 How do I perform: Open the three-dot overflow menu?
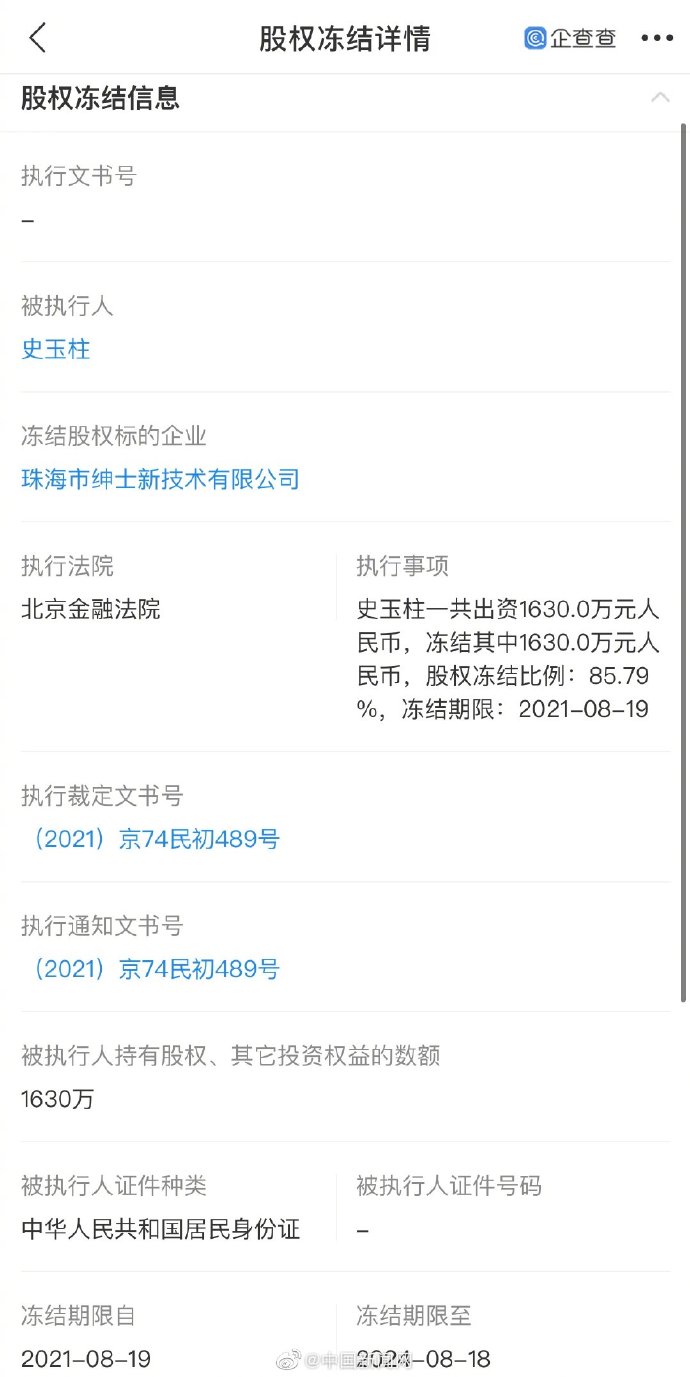pos(657,38)
